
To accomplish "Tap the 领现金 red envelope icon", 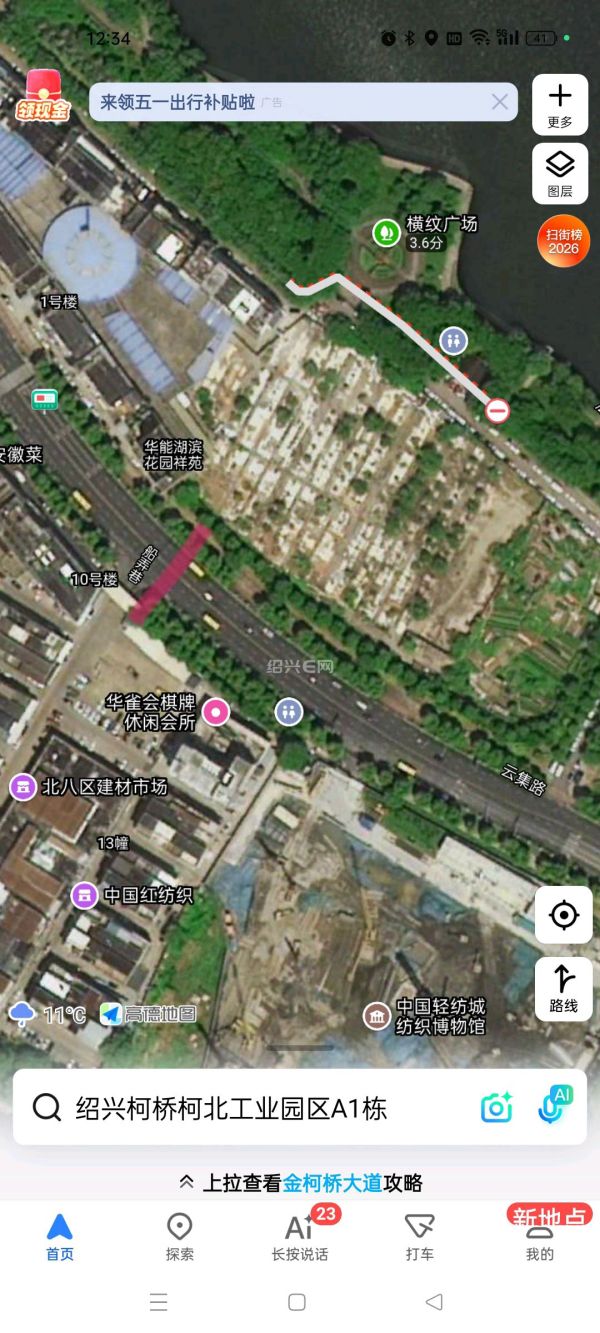I will (x=43, y=95).
